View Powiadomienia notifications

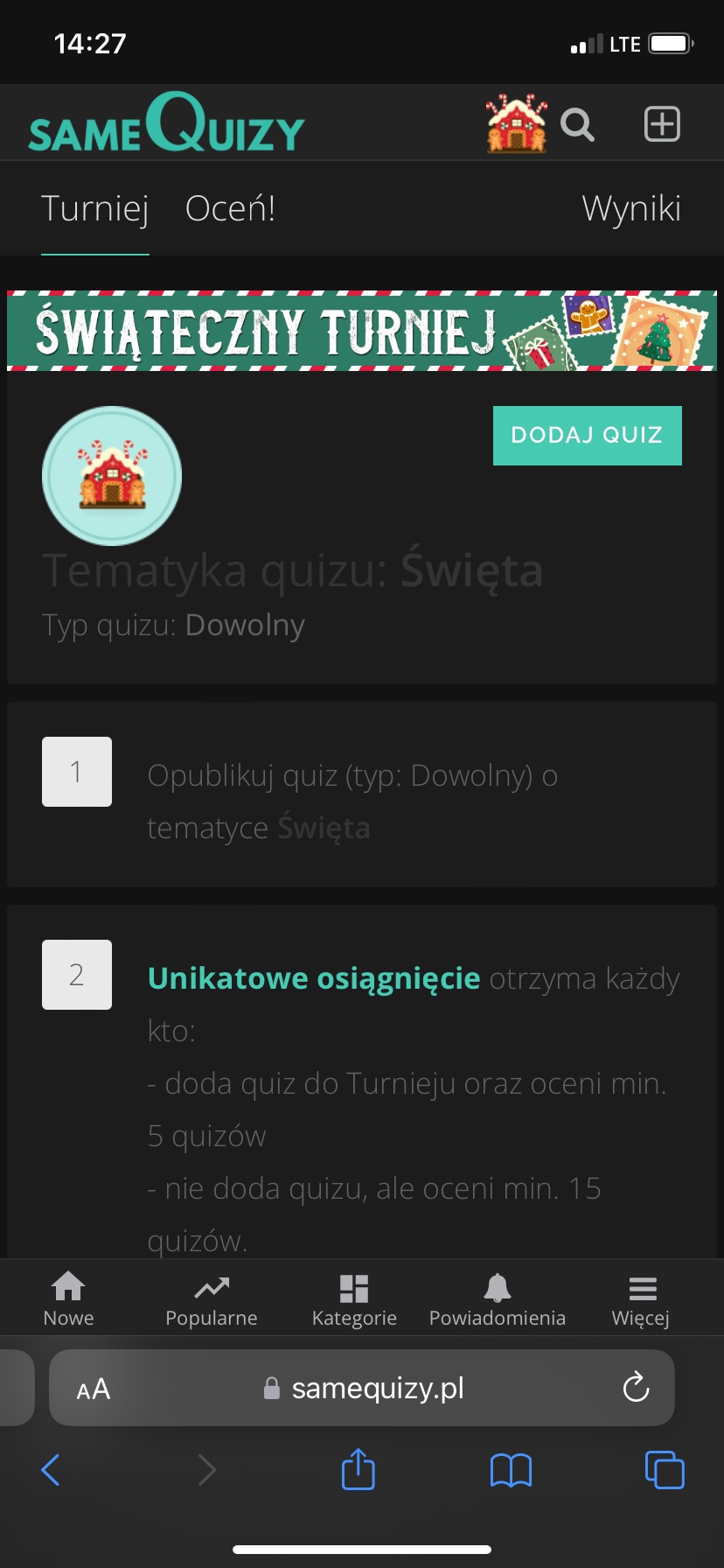498,1299
